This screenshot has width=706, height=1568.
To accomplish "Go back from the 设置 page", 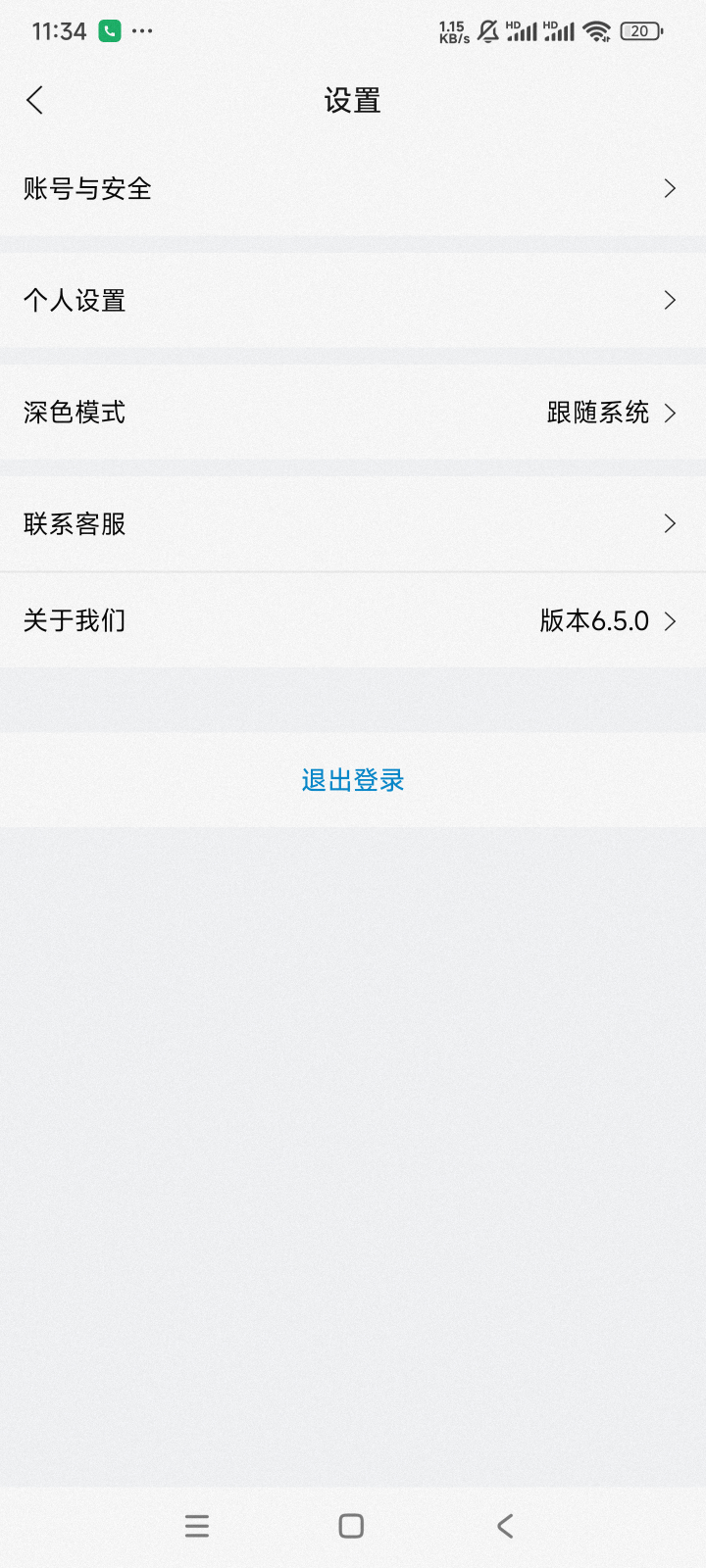I will click(35, 100).
